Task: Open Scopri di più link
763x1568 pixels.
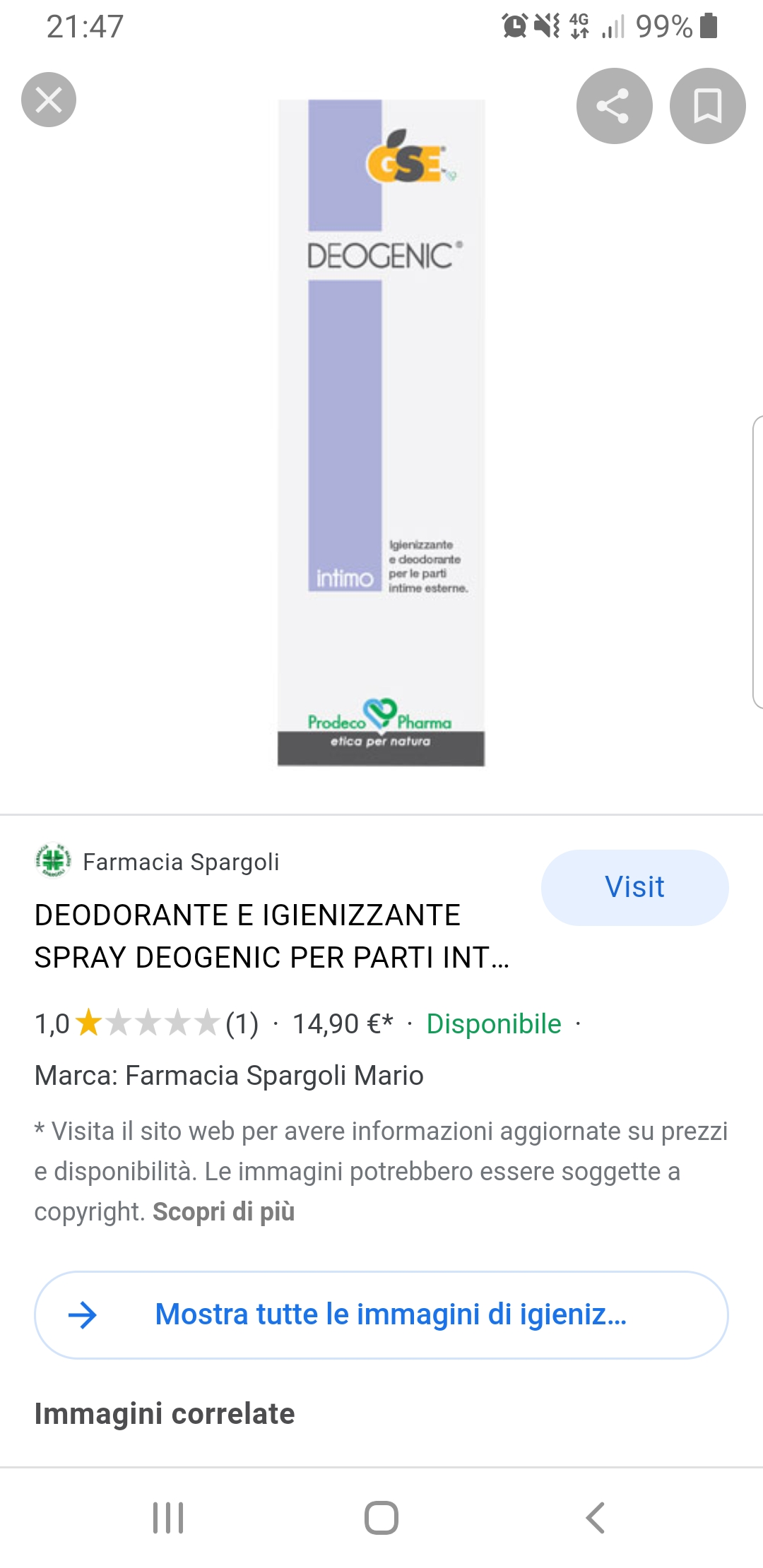Action: click(223, 1211)
